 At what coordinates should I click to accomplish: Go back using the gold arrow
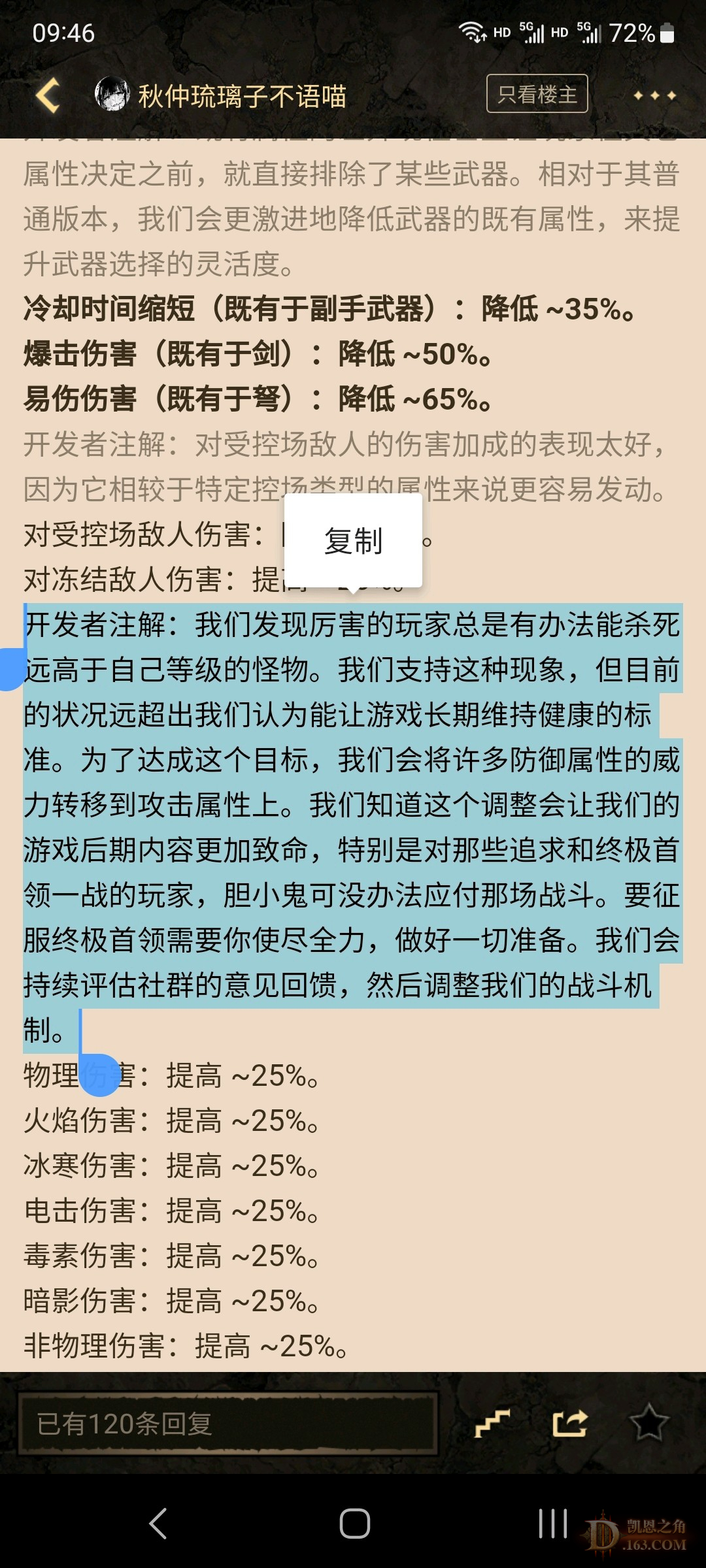point(48,95)
